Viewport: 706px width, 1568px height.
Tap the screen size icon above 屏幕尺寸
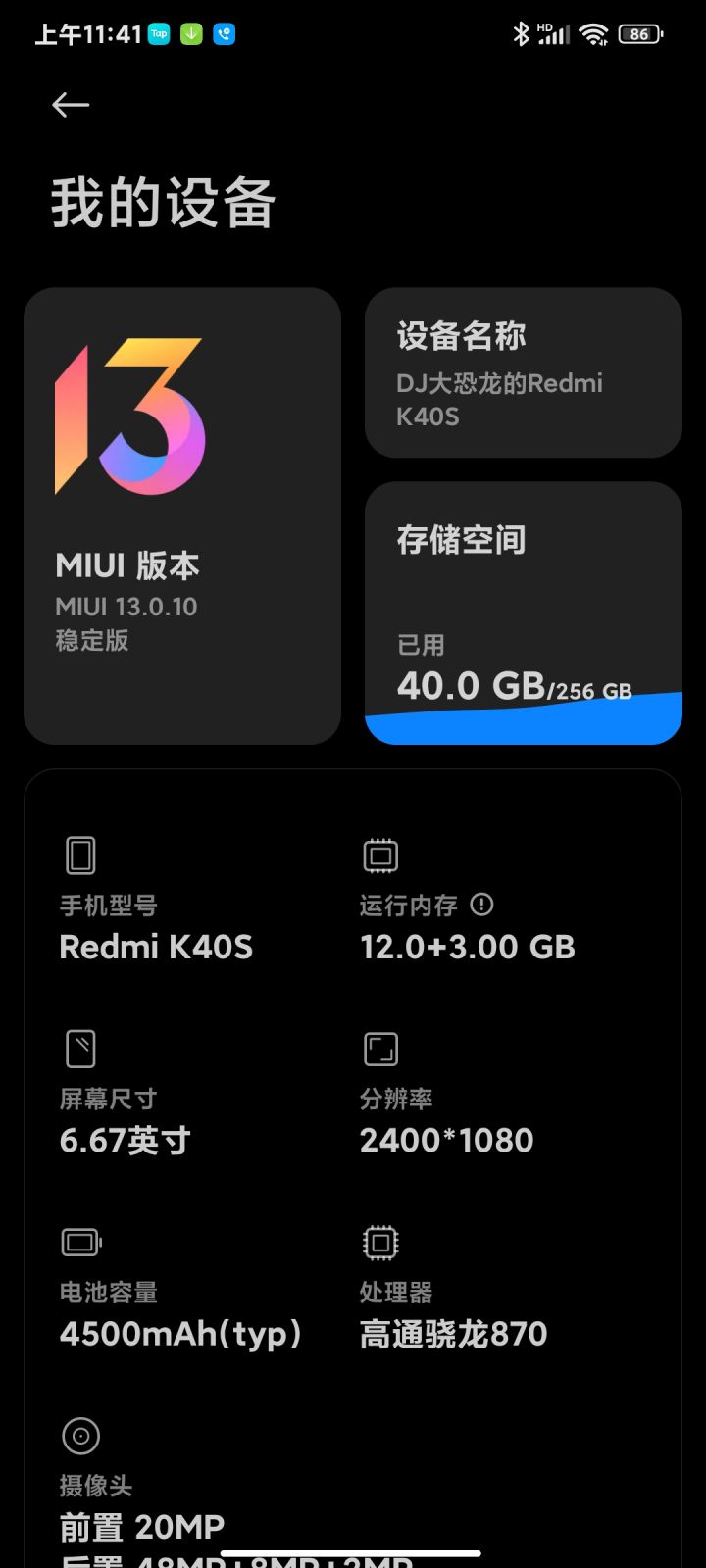79,1049
